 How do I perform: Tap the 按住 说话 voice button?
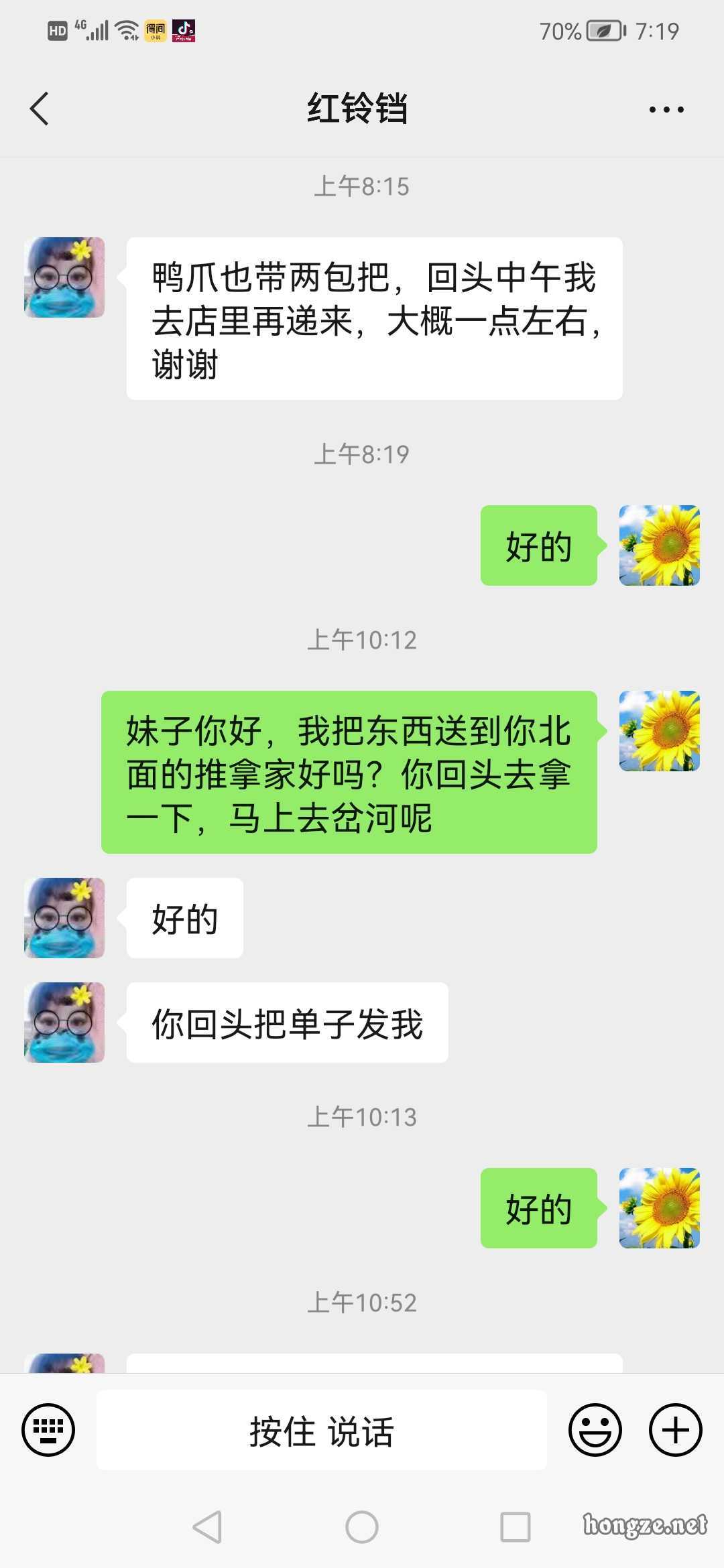click(x=322, y=1431)
